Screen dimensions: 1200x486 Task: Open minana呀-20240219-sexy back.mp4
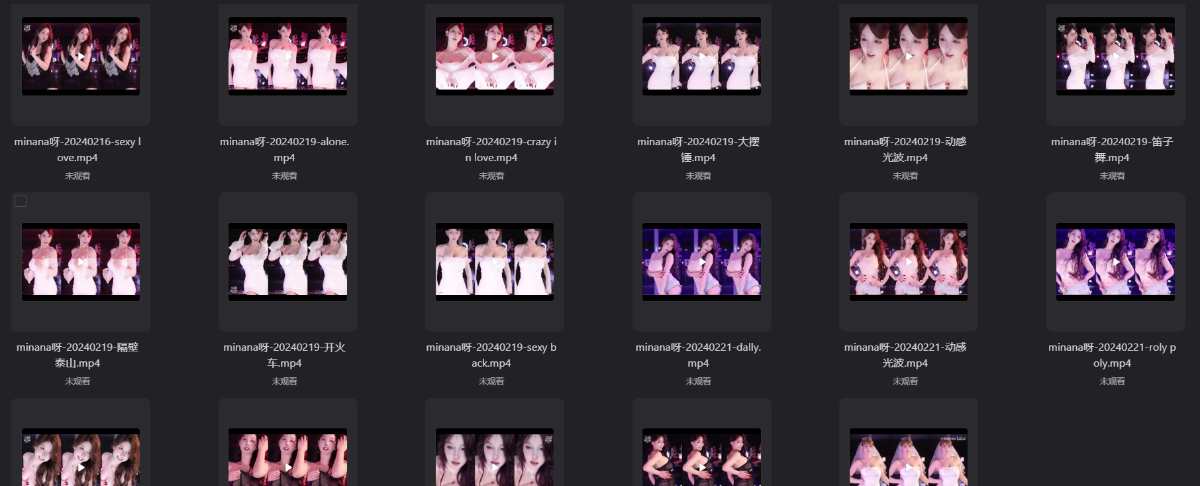(x=495, y=262)
